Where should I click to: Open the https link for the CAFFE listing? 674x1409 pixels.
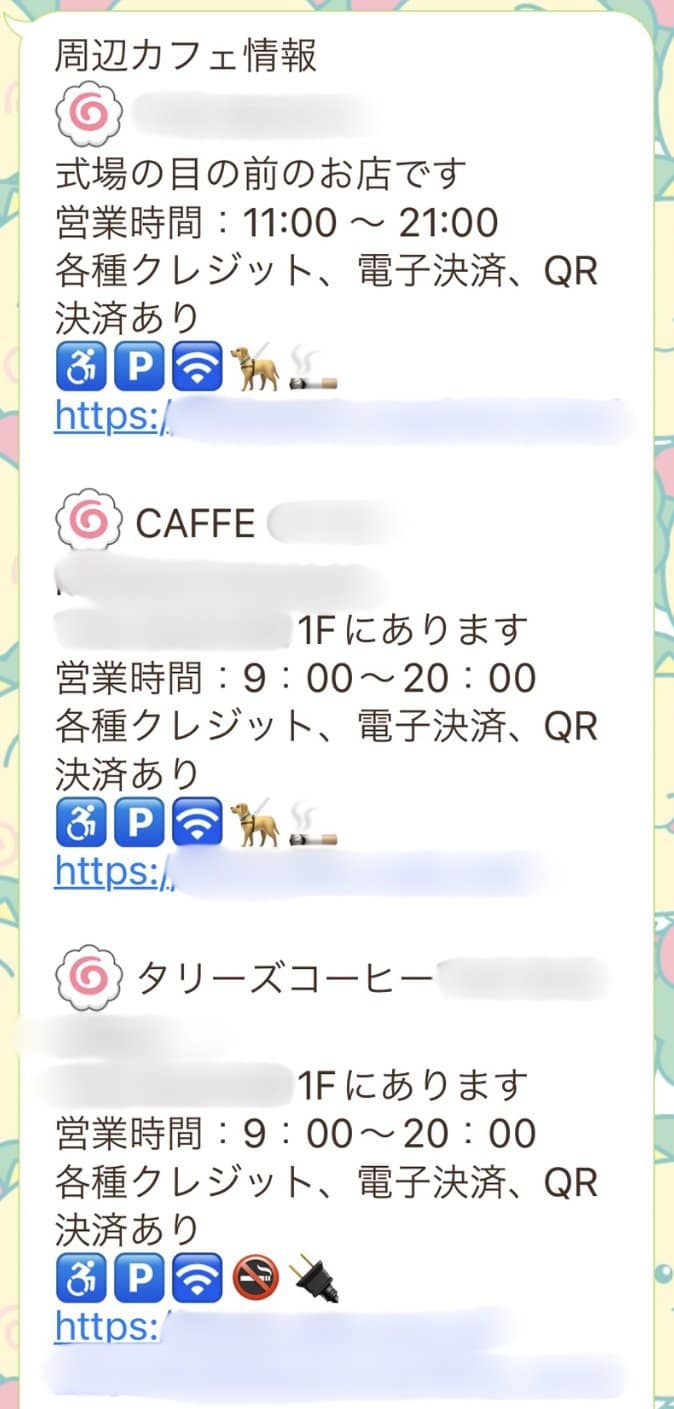(110, 872)
